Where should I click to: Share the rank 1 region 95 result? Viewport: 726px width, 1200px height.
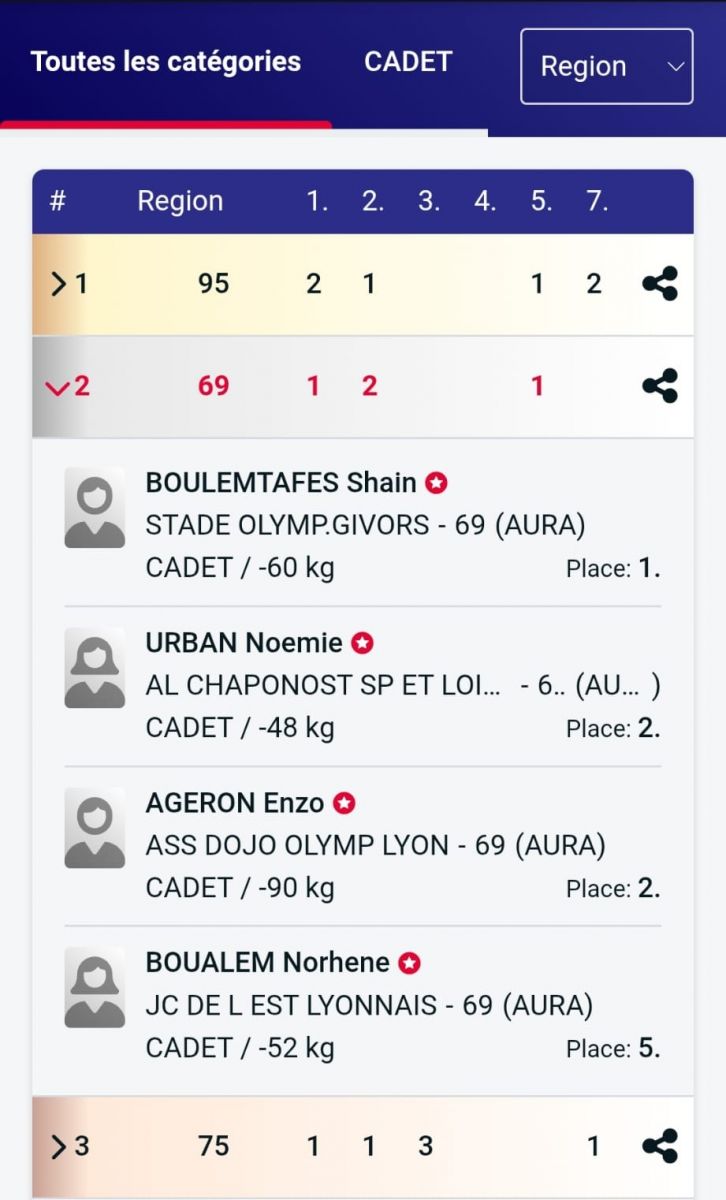click(x=660, y=285)
